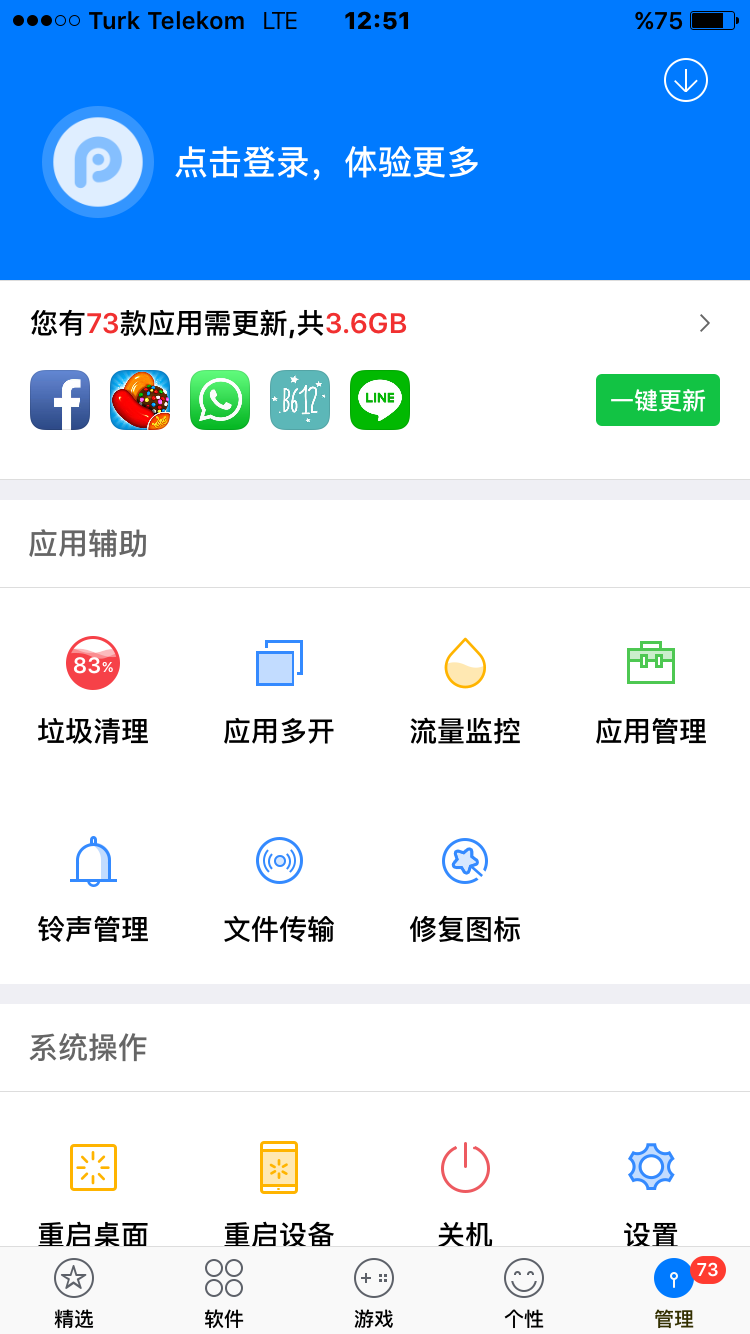Switch to the 软件 tab
Screen dimensions: 750x1334
pos(224,1292)
